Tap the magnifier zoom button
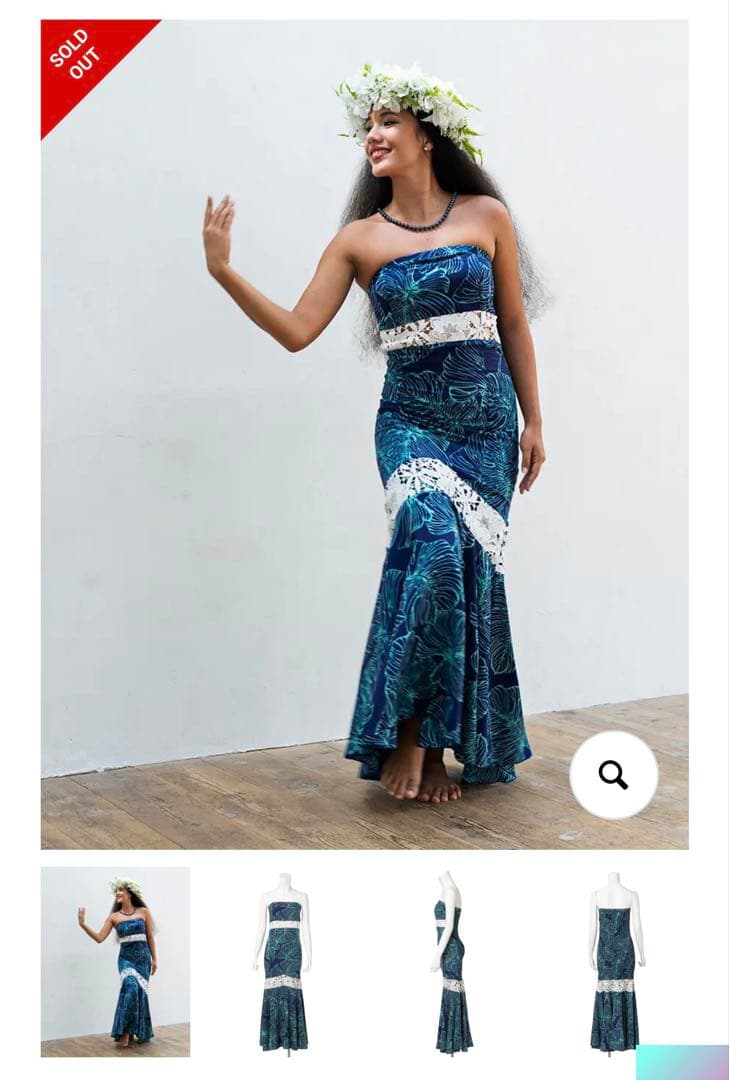 [x=613, y=775]
